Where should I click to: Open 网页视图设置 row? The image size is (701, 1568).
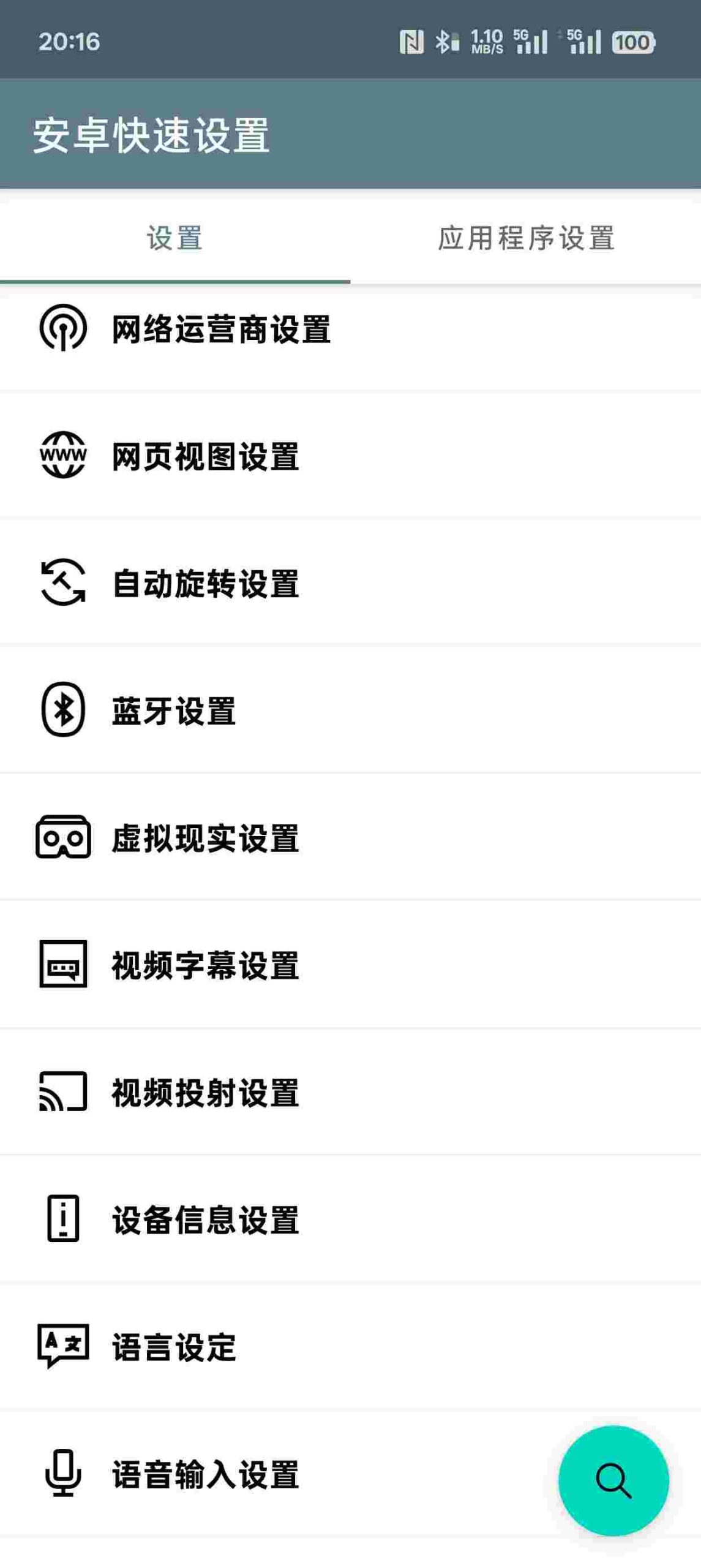click(205, 456)
